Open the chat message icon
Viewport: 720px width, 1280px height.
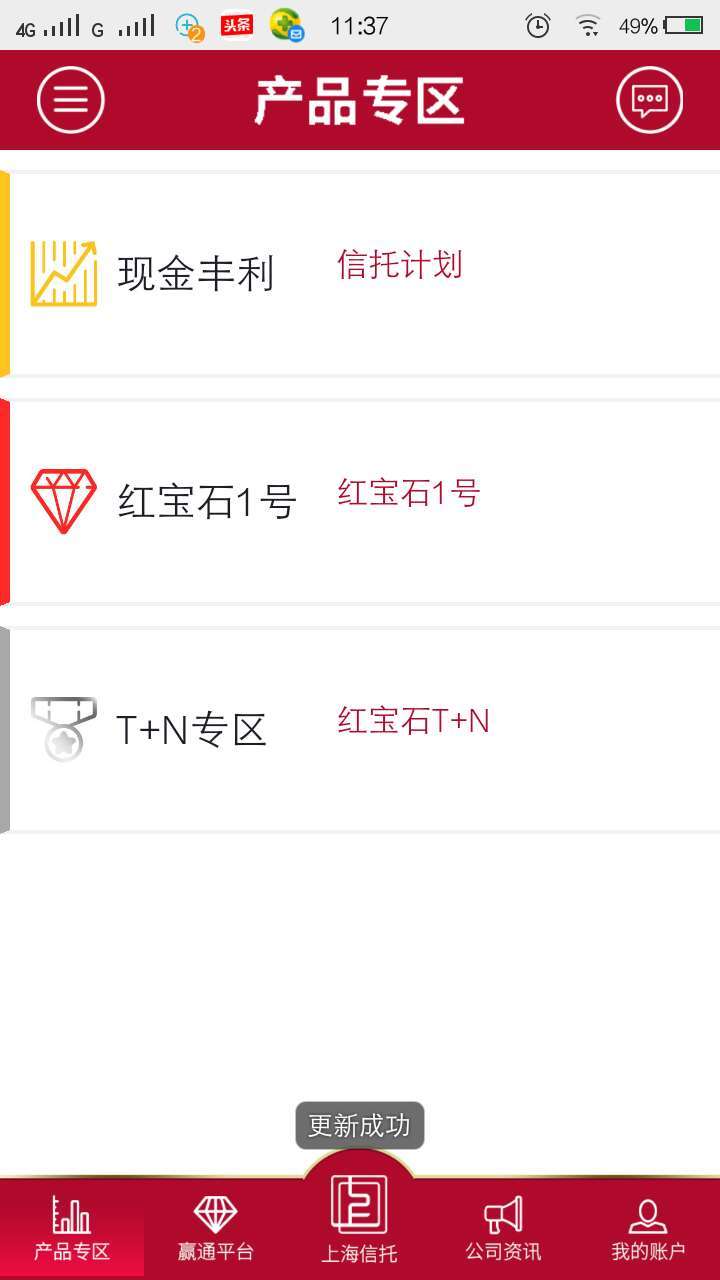(x=649, y=100)
